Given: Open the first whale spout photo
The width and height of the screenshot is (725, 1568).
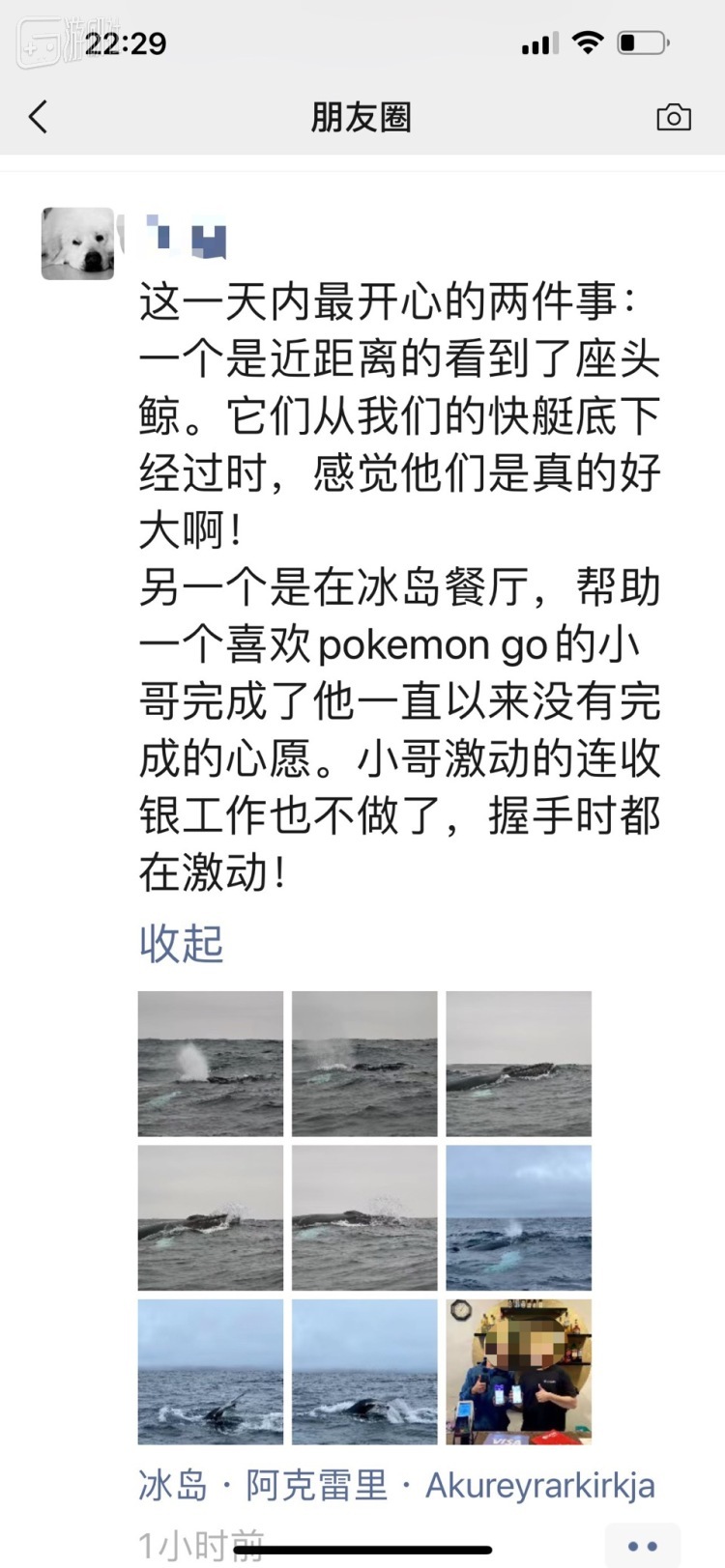Looking at the screenshot, I should [211, 1063].
